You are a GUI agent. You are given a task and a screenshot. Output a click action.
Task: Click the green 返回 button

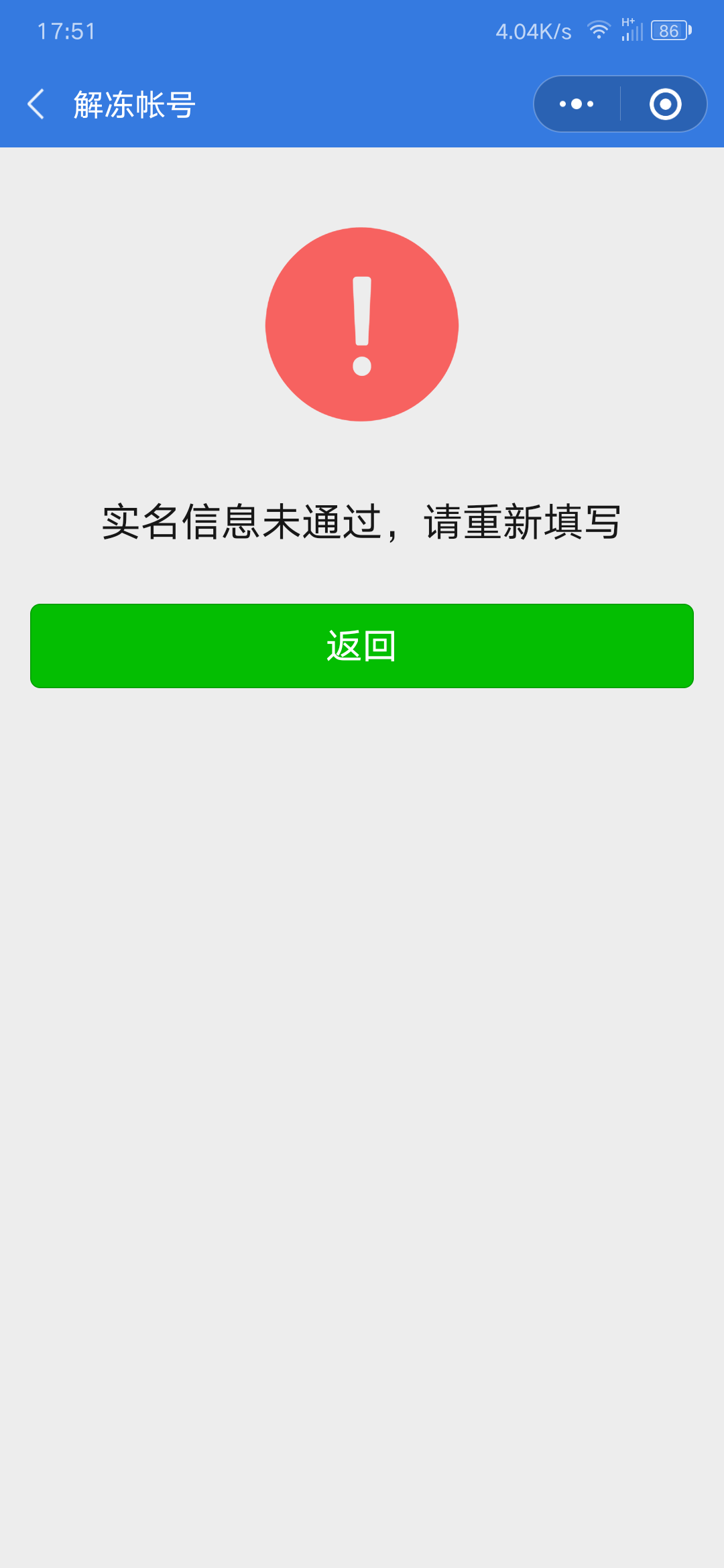coord(362,645)
